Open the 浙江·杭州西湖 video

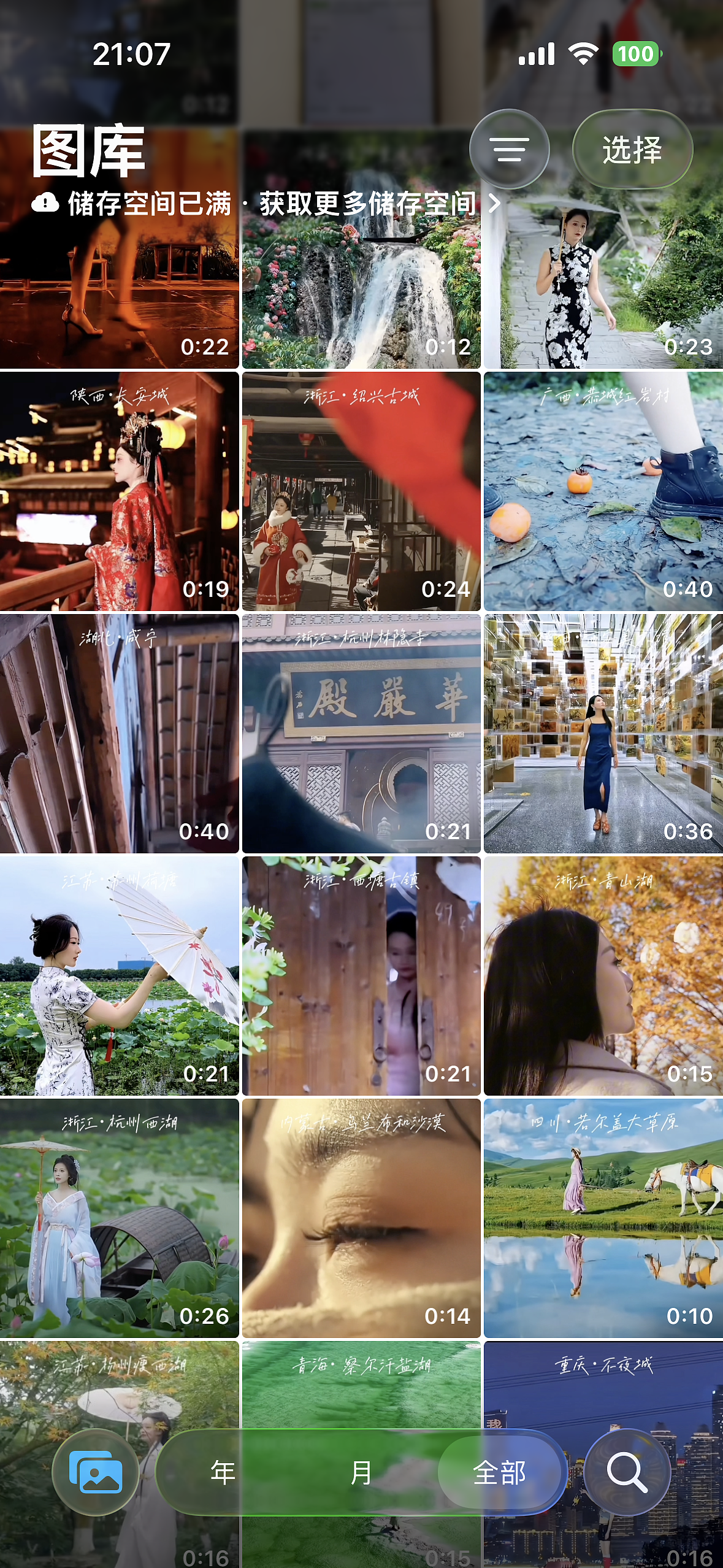click(x=119, y=1218)
